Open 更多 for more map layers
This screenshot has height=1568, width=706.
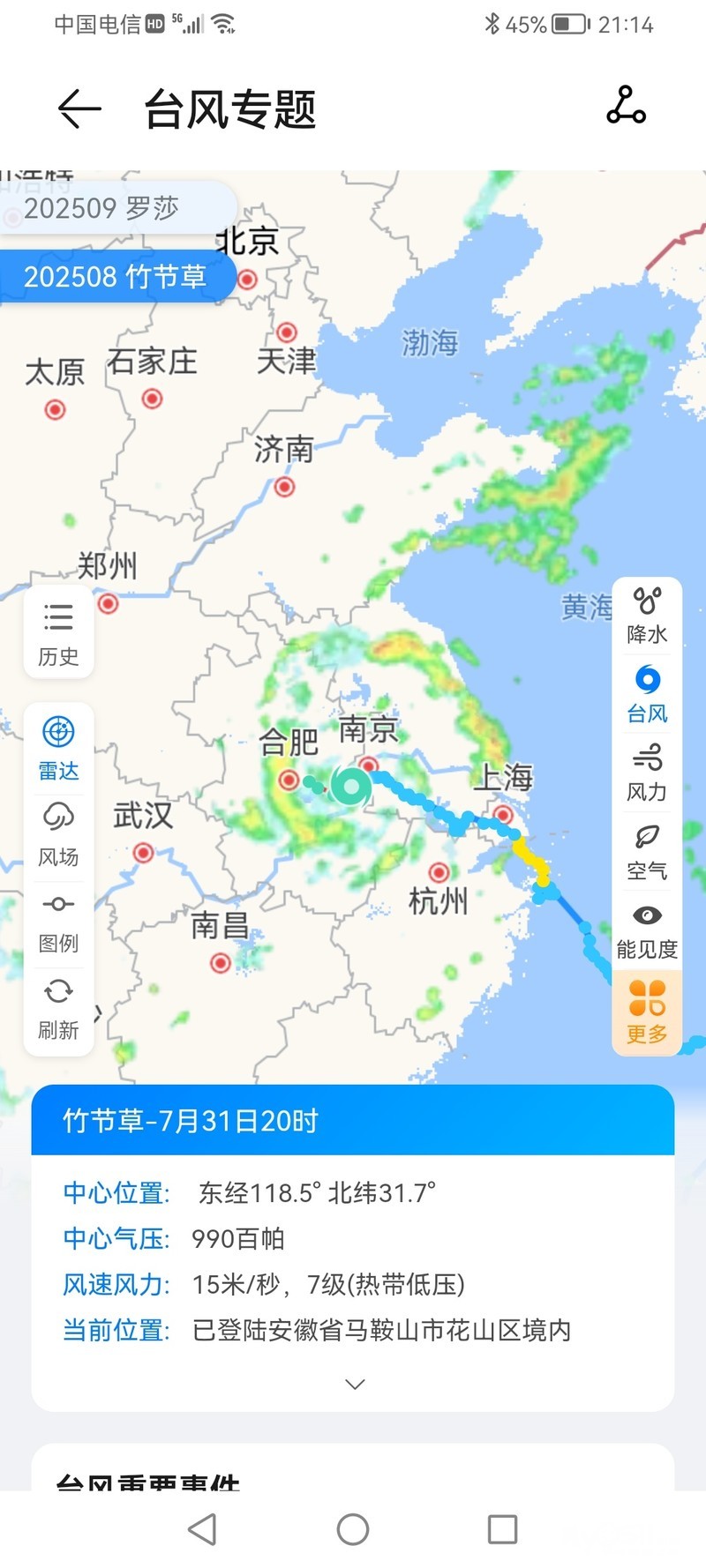(x=647, y=1012)
